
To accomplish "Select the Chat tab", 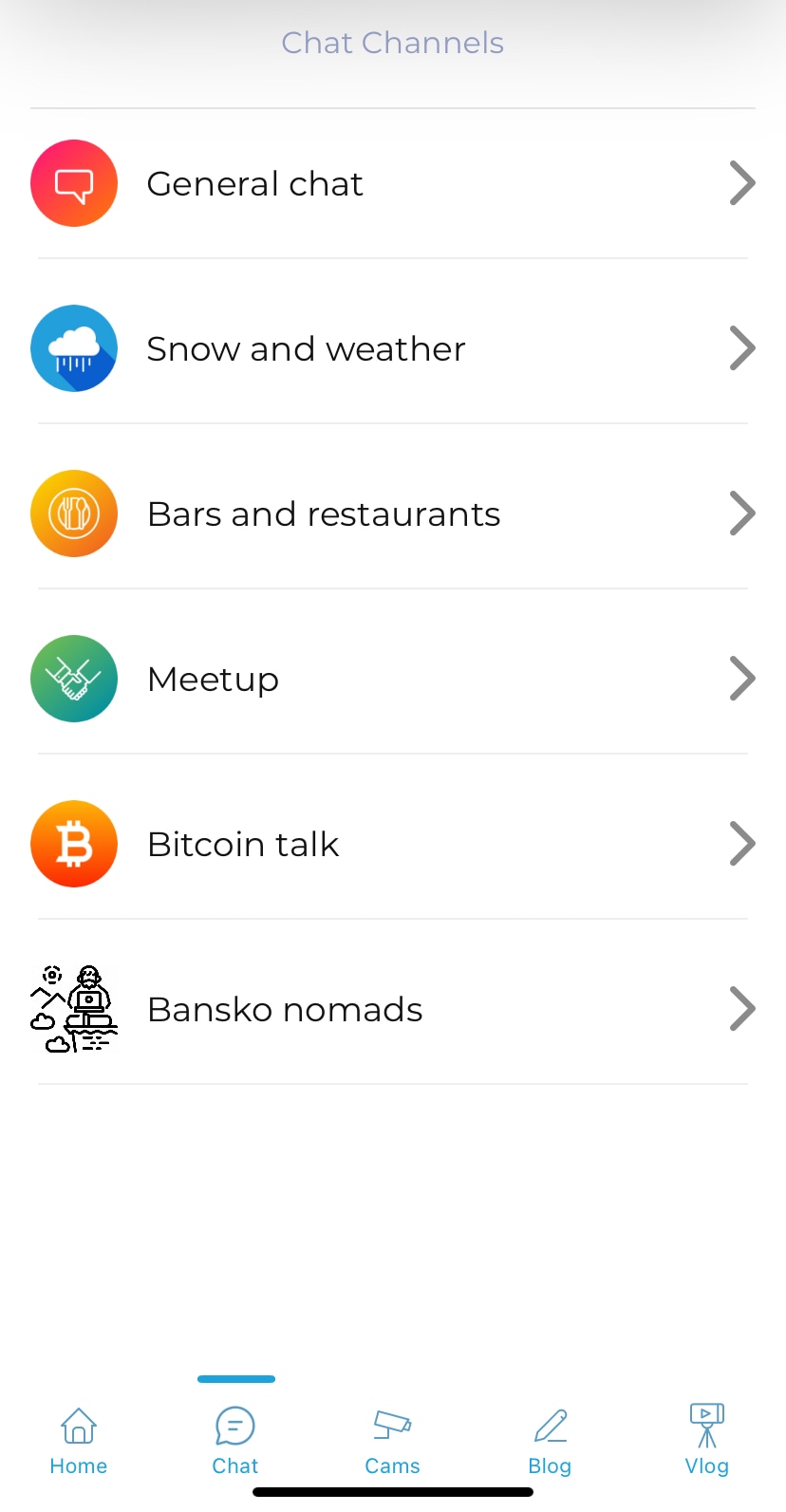I will 235,1440.
